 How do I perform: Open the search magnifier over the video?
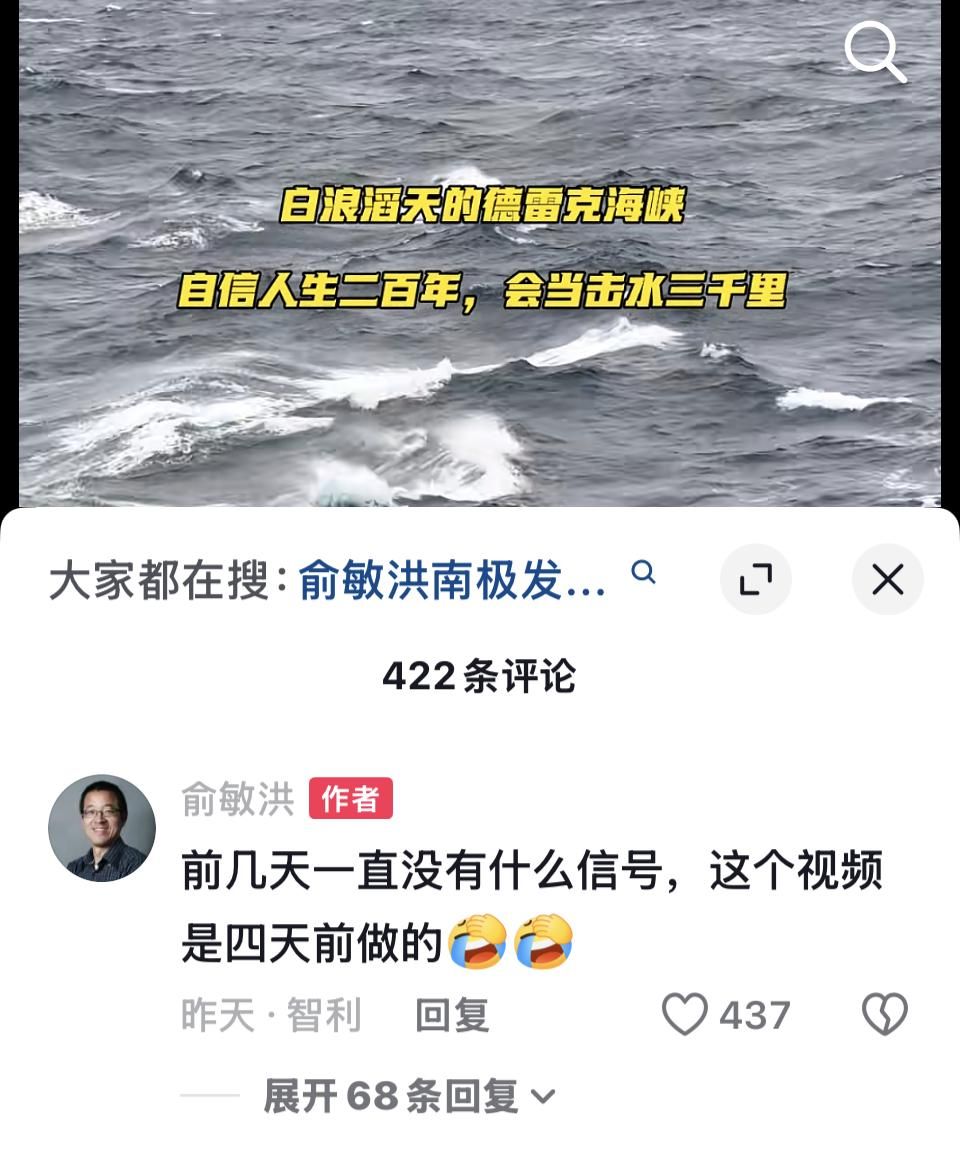(875, 52)
